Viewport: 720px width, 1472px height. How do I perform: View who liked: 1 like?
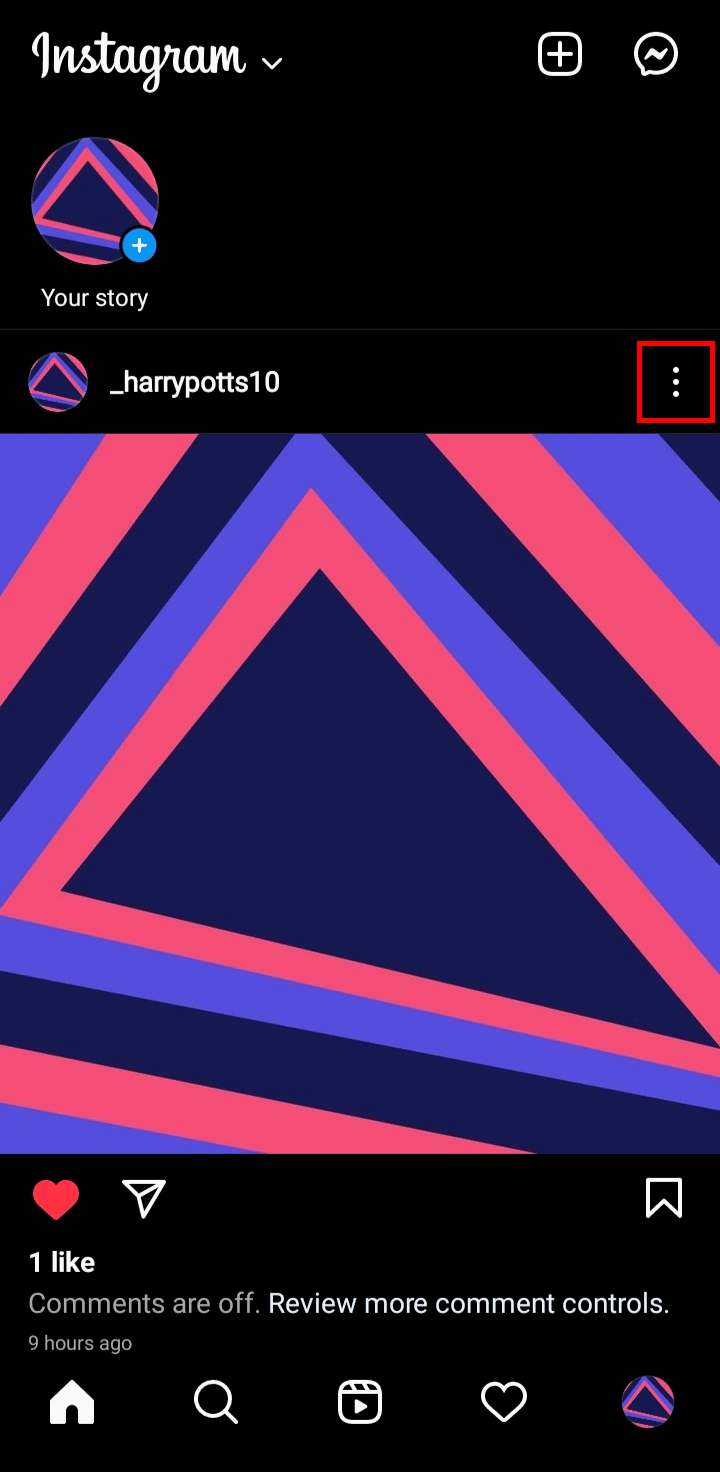click(x=62, y=1262)
